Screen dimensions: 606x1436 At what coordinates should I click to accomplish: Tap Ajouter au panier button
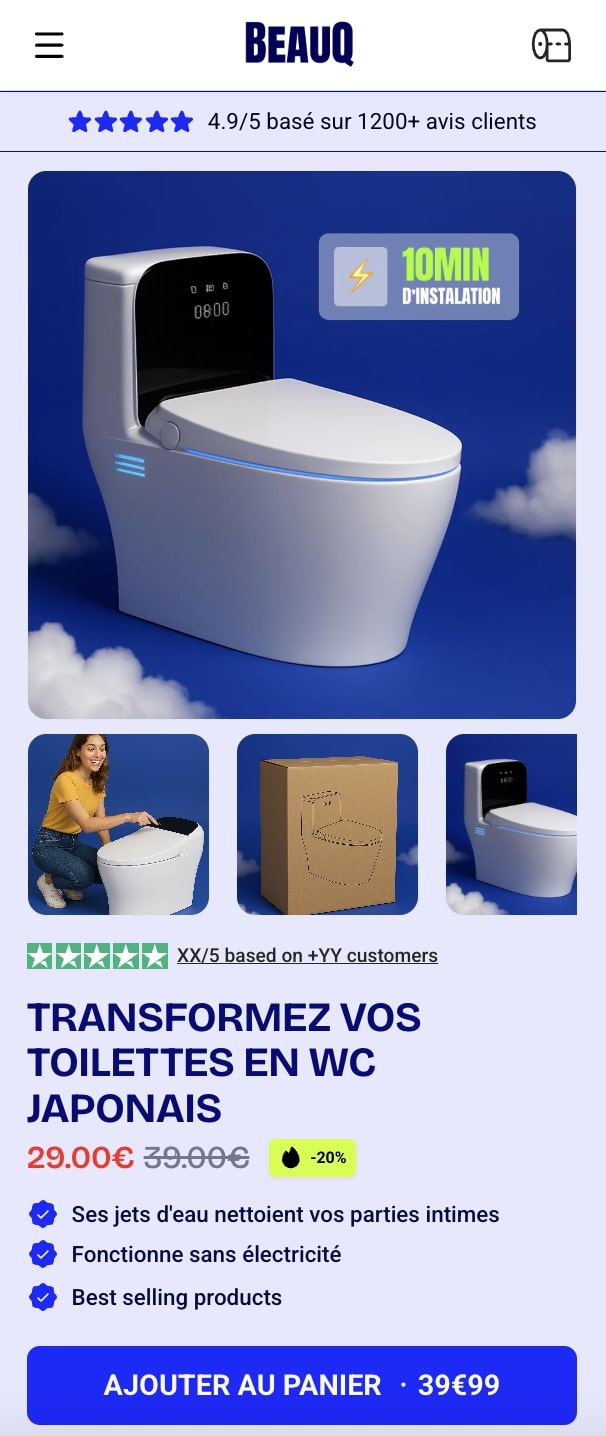point(302,1385)
